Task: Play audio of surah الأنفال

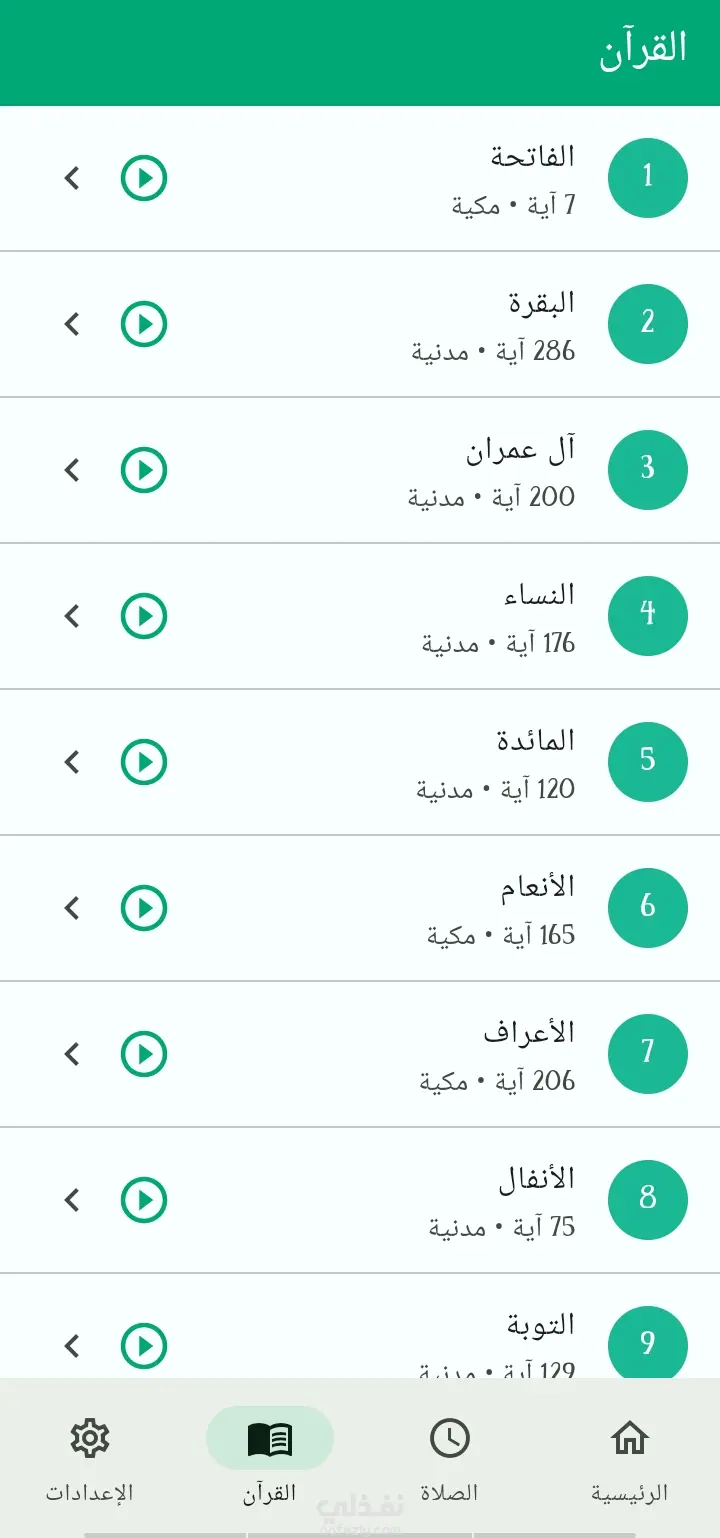Action: pyautogui.click(x=144, y=1199)
